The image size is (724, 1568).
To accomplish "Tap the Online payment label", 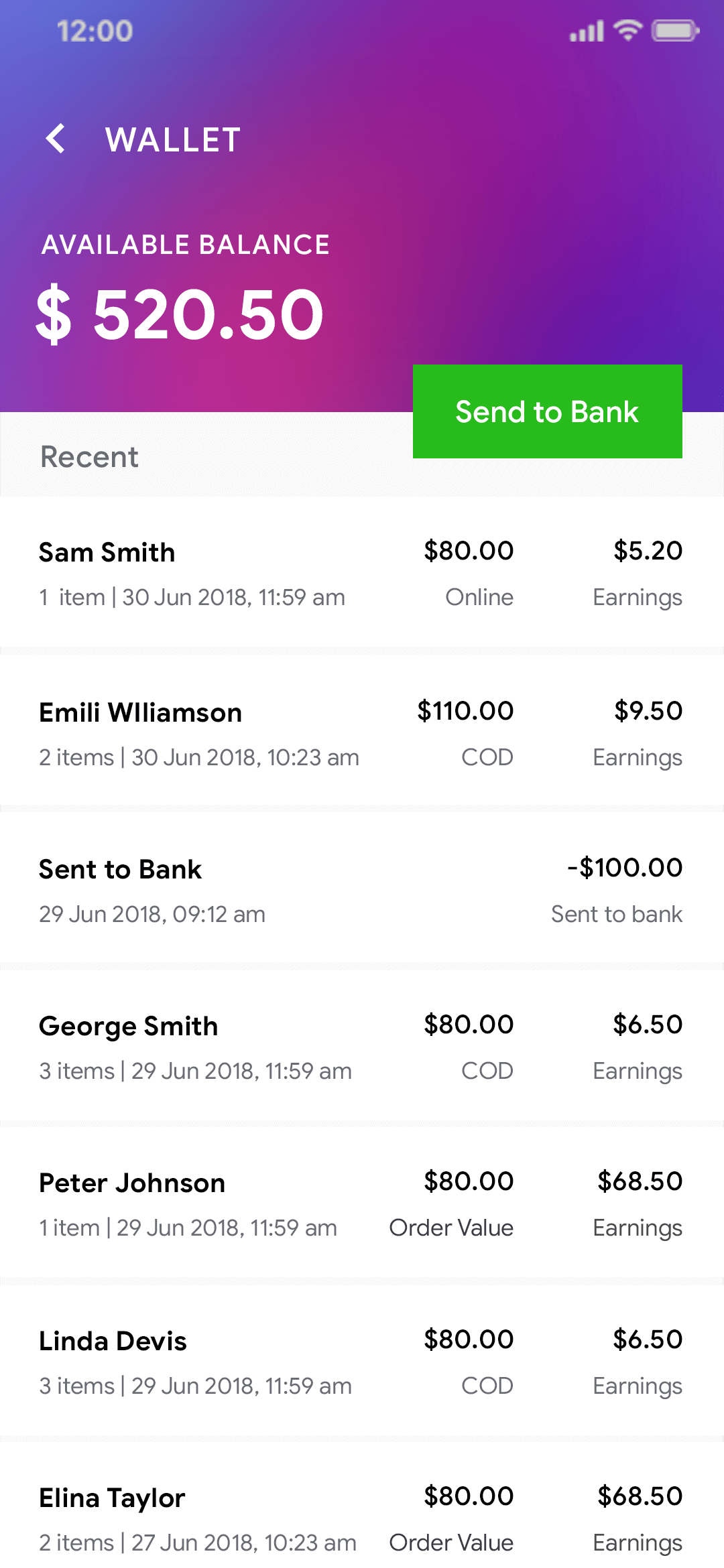I will (x=479, y=597).
